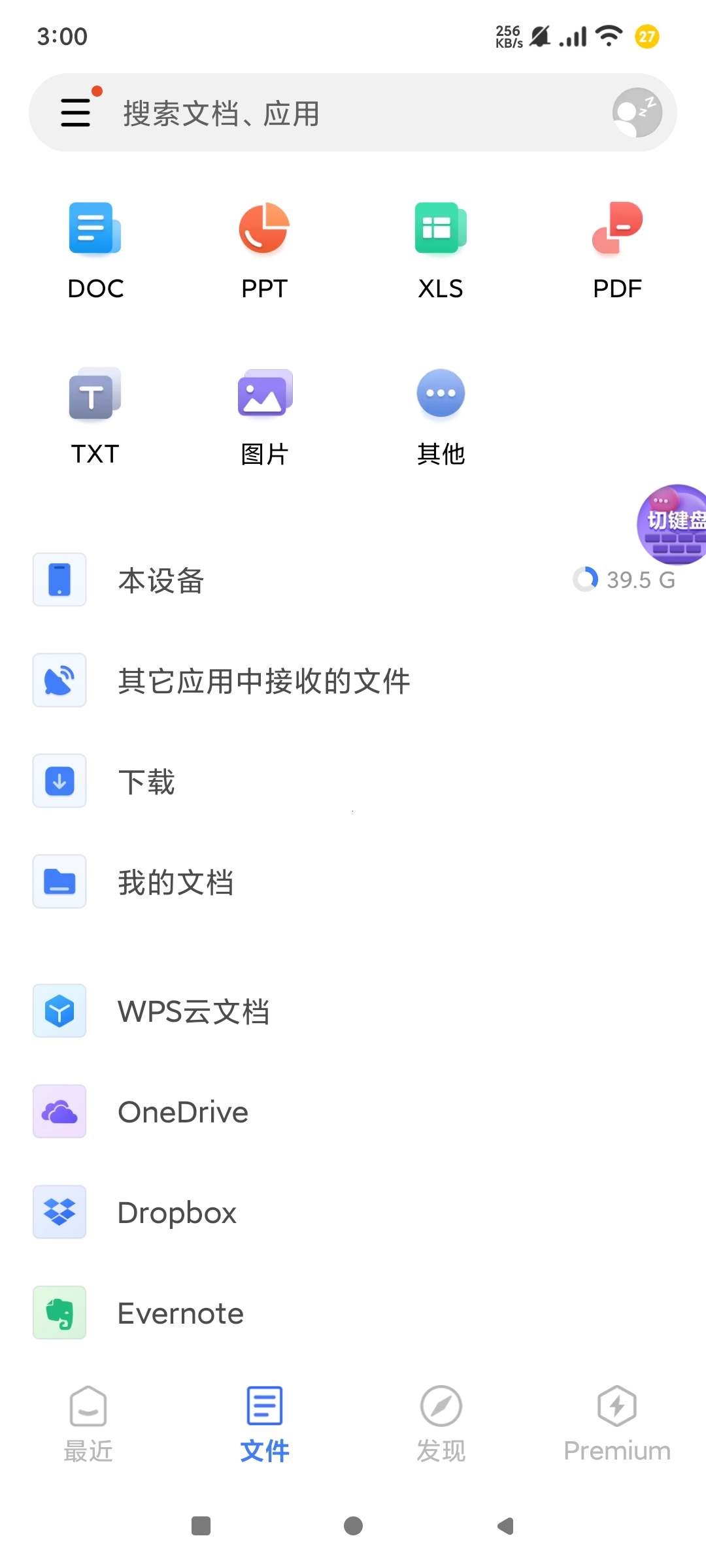Open Dropbox storage

click(x=353, y=1213)
